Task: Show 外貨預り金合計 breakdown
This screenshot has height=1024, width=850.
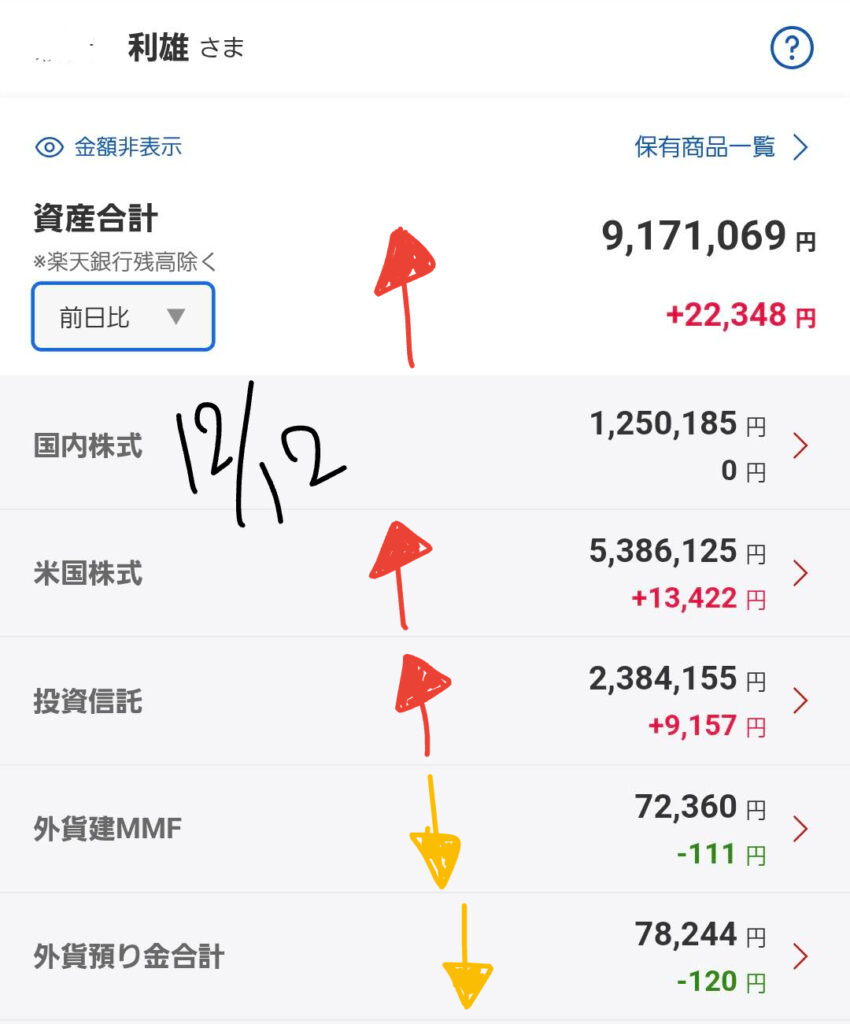Action: pyautogui.click(x=129, y=957)
